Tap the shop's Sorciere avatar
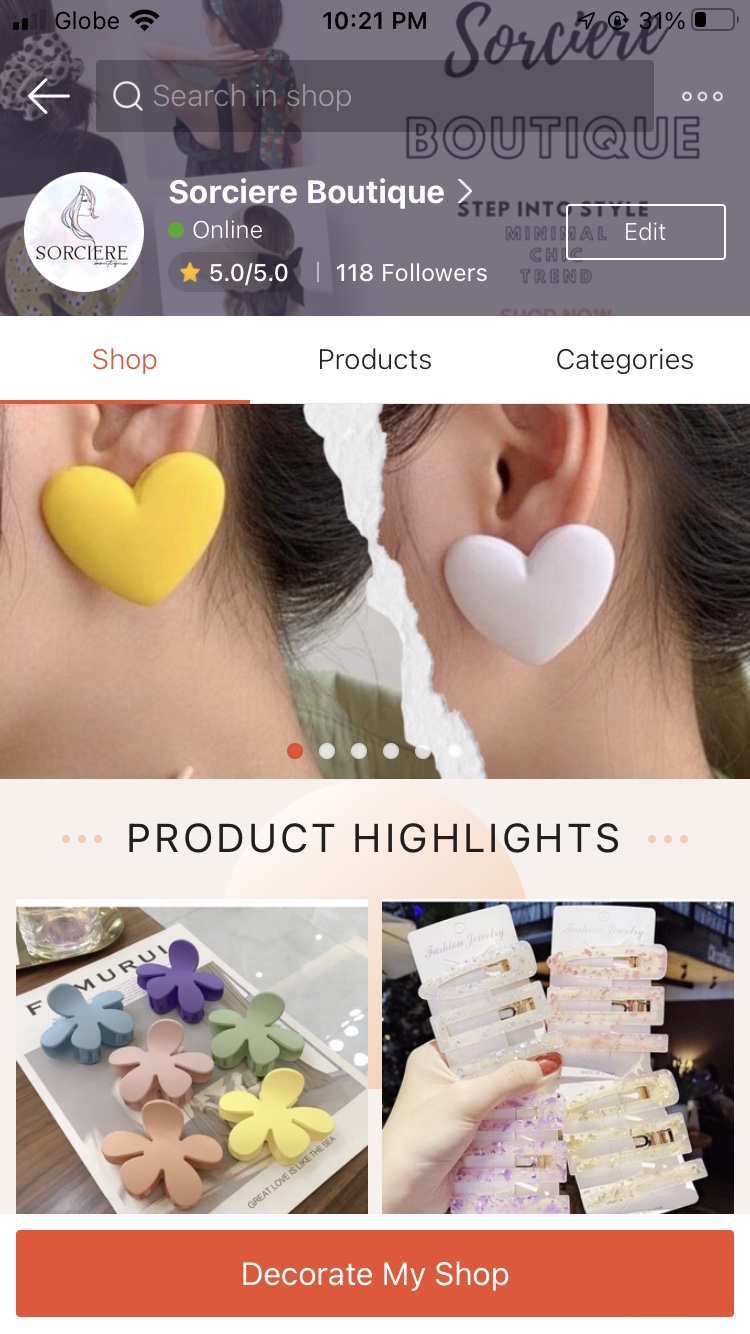The height and width of the screenshot is (1334, 750). pos(84,232)
